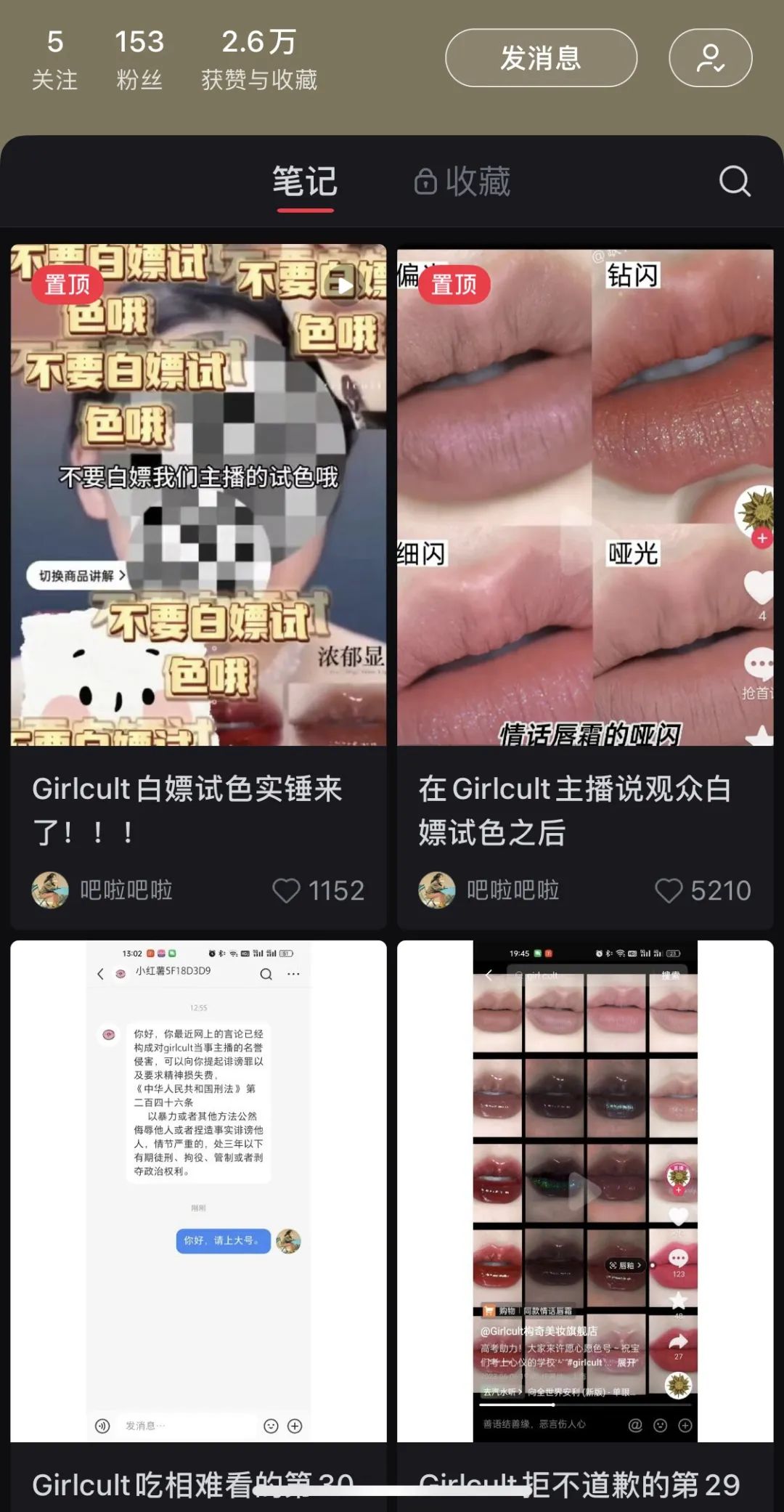
Task: Switch to the 收藏 tab
Action: [x=463, y=182]
